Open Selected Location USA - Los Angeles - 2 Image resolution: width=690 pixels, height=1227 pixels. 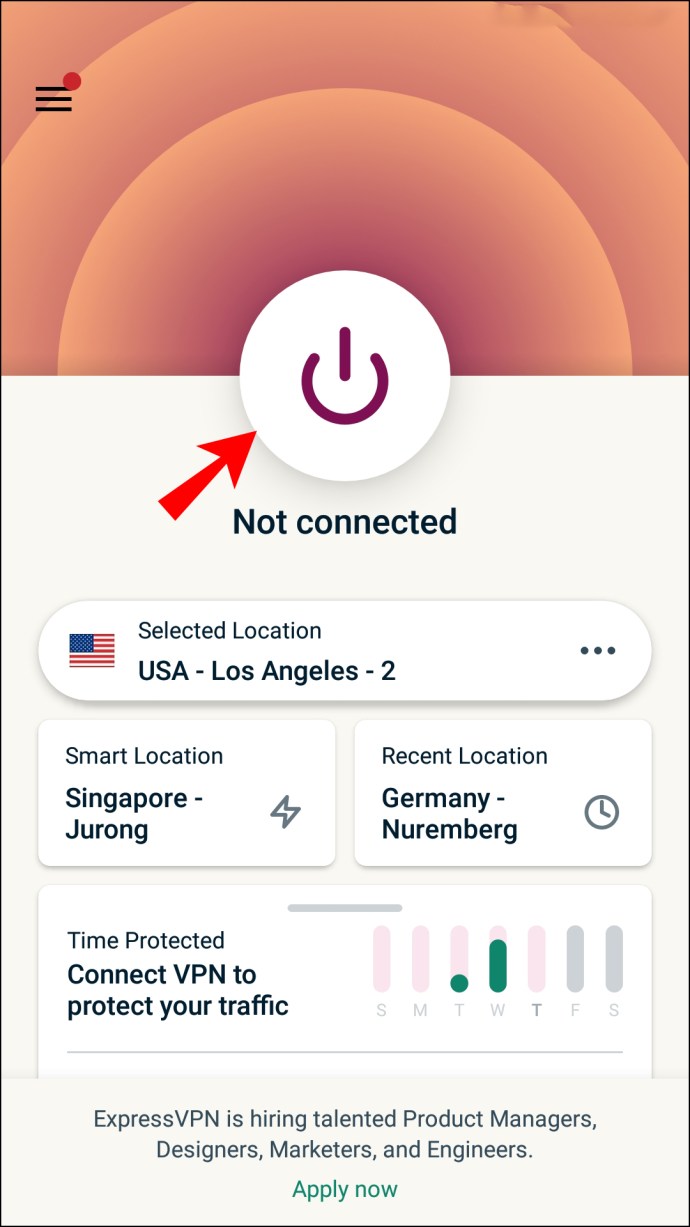pos(300,651)
